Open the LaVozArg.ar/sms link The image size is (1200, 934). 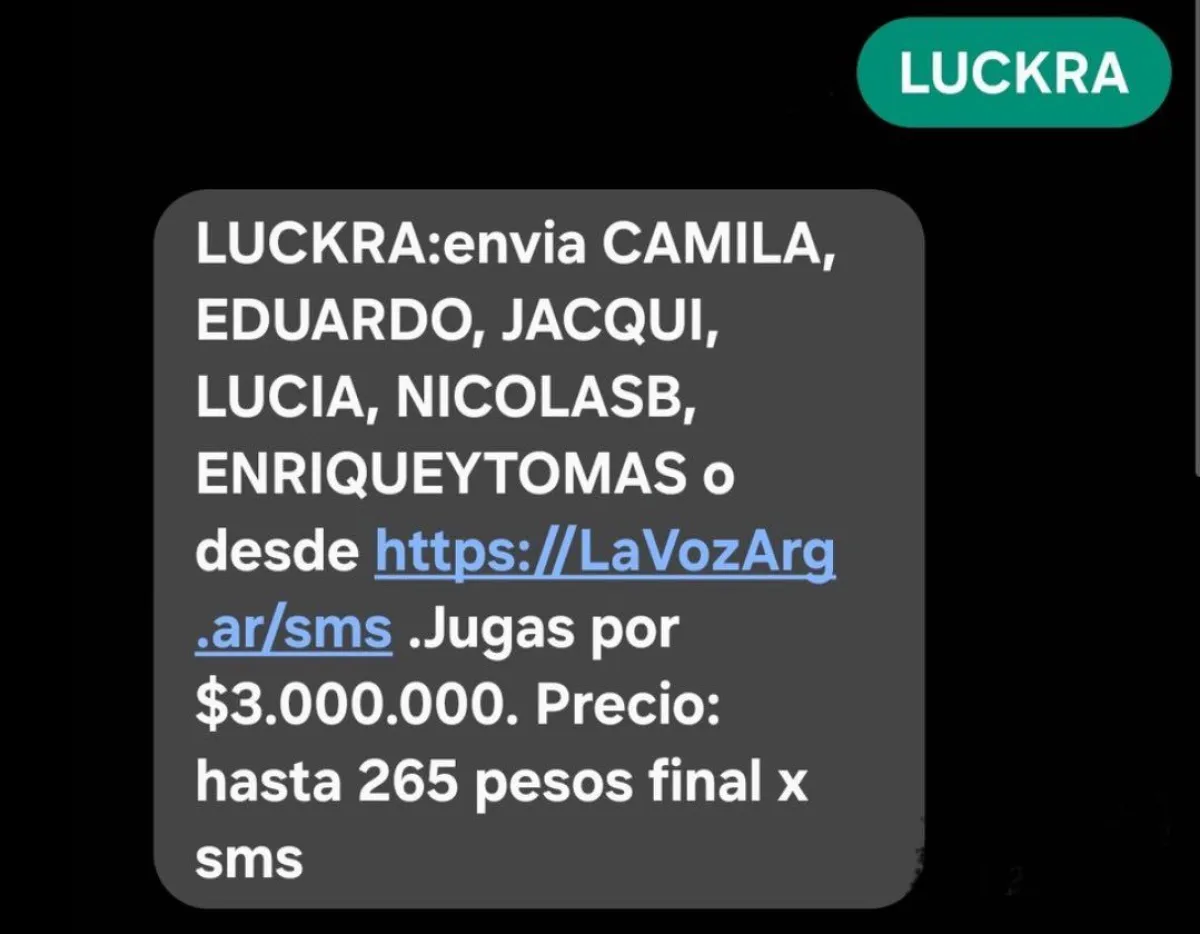coord(604,553)
